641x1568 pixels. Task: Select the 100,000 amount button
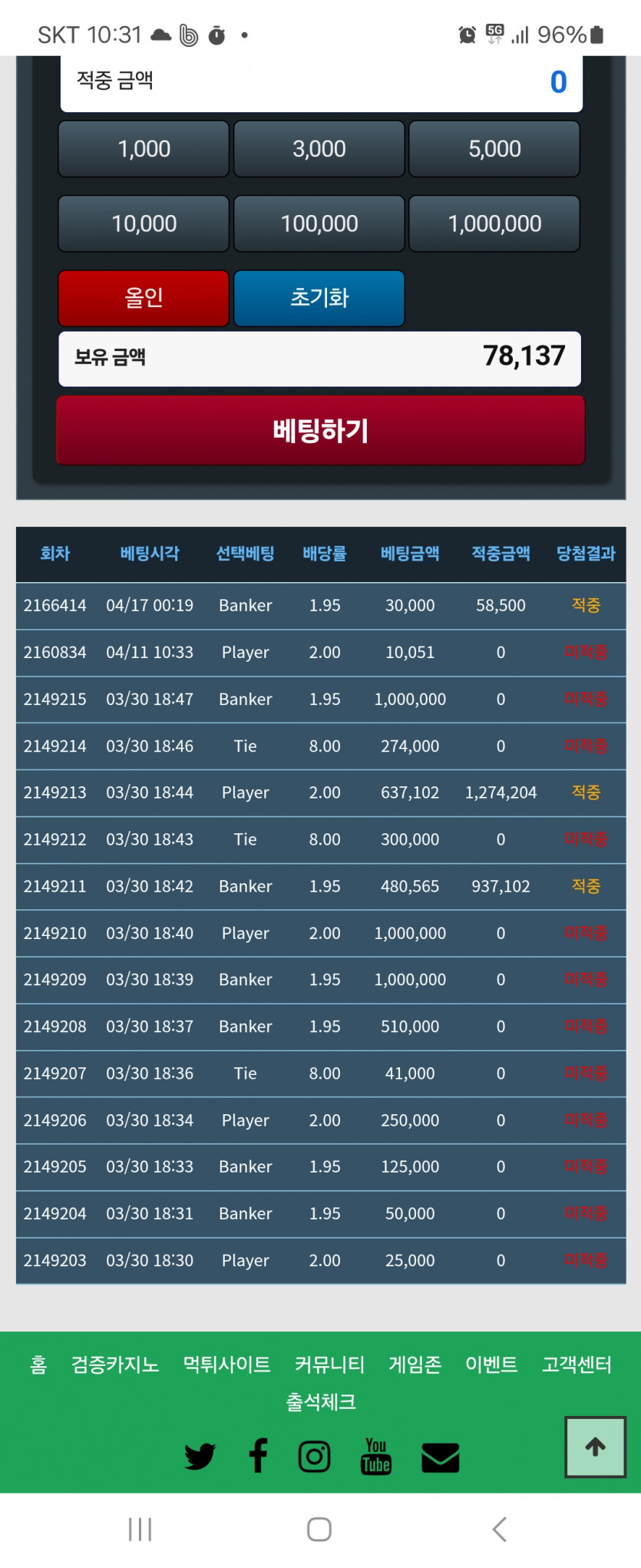(319, 223)
